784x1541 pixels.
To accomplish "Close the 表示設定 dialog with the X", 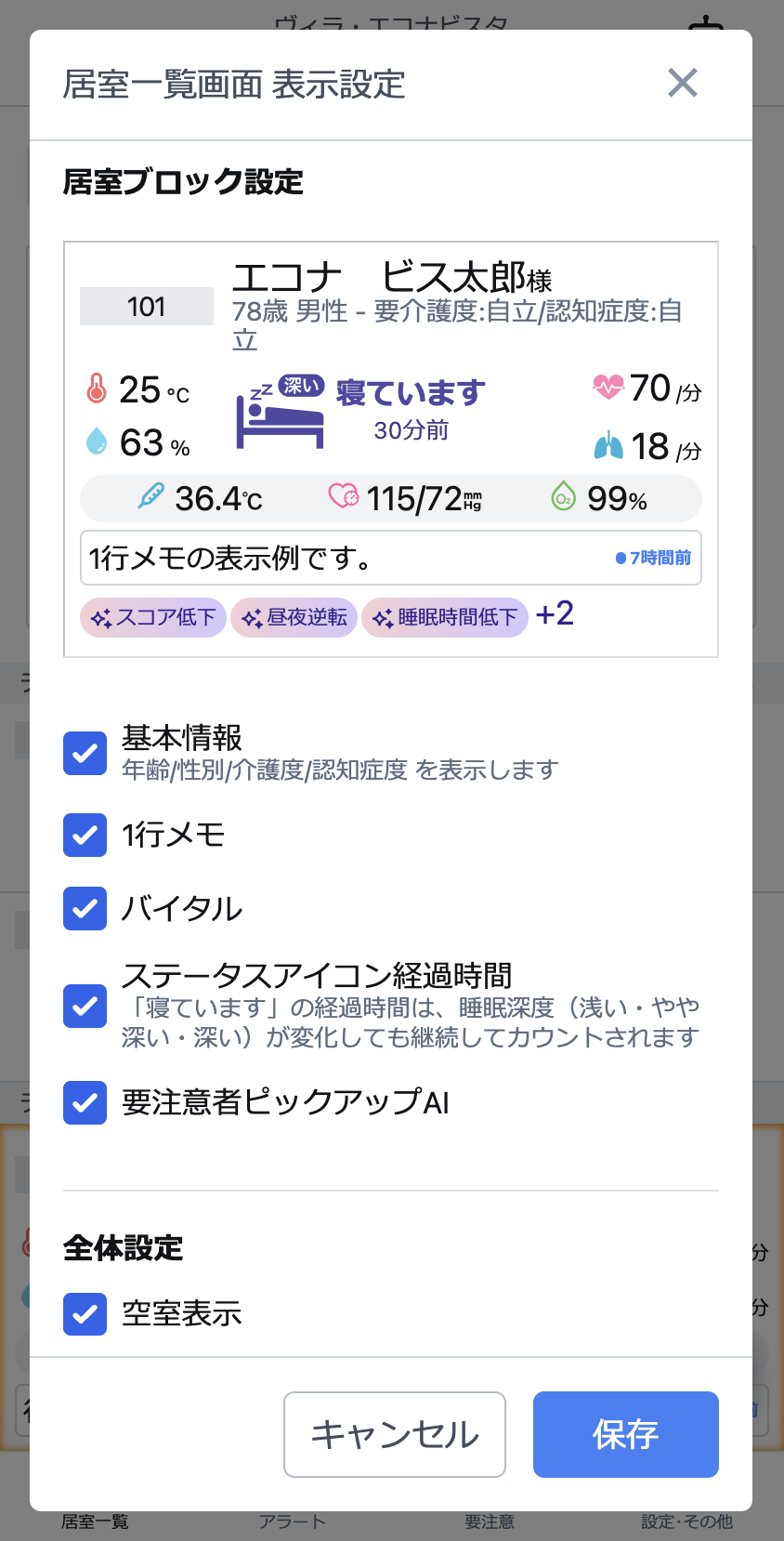I will pyautogui.click(x=683, y=84).
